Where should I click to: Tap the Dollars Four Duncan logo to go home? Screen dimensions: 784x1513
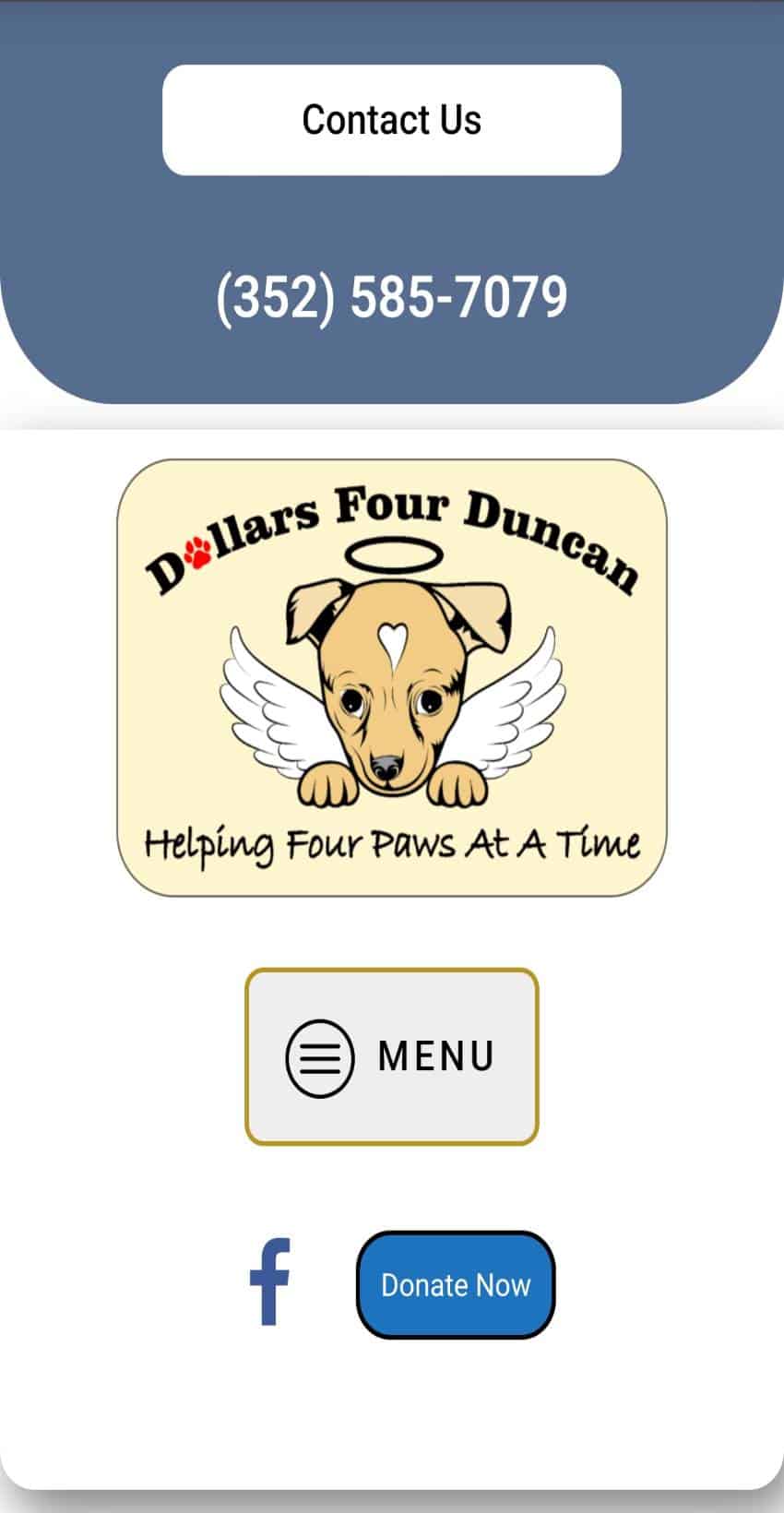coord(391,678)
